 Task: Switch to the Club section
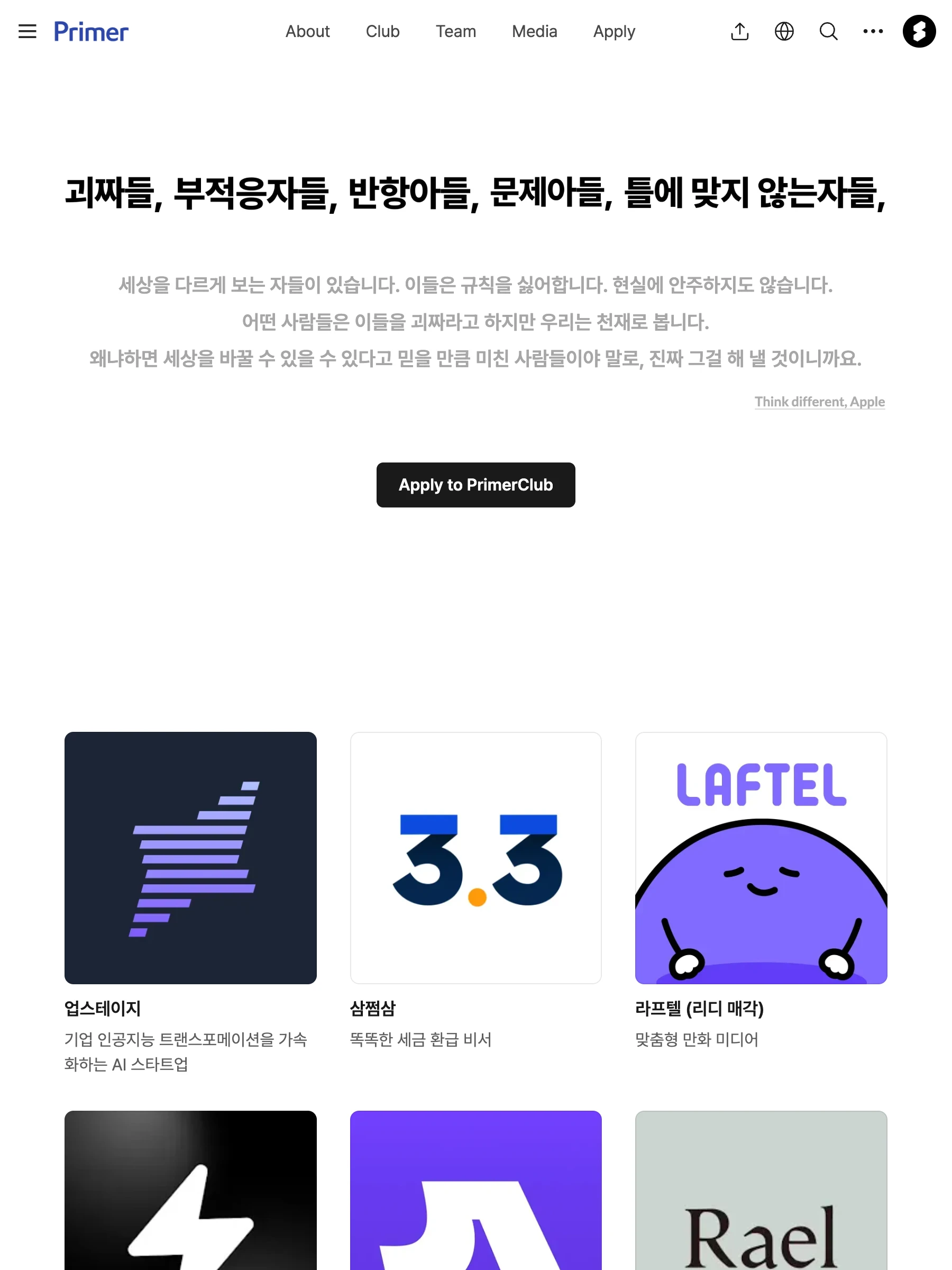382,32
